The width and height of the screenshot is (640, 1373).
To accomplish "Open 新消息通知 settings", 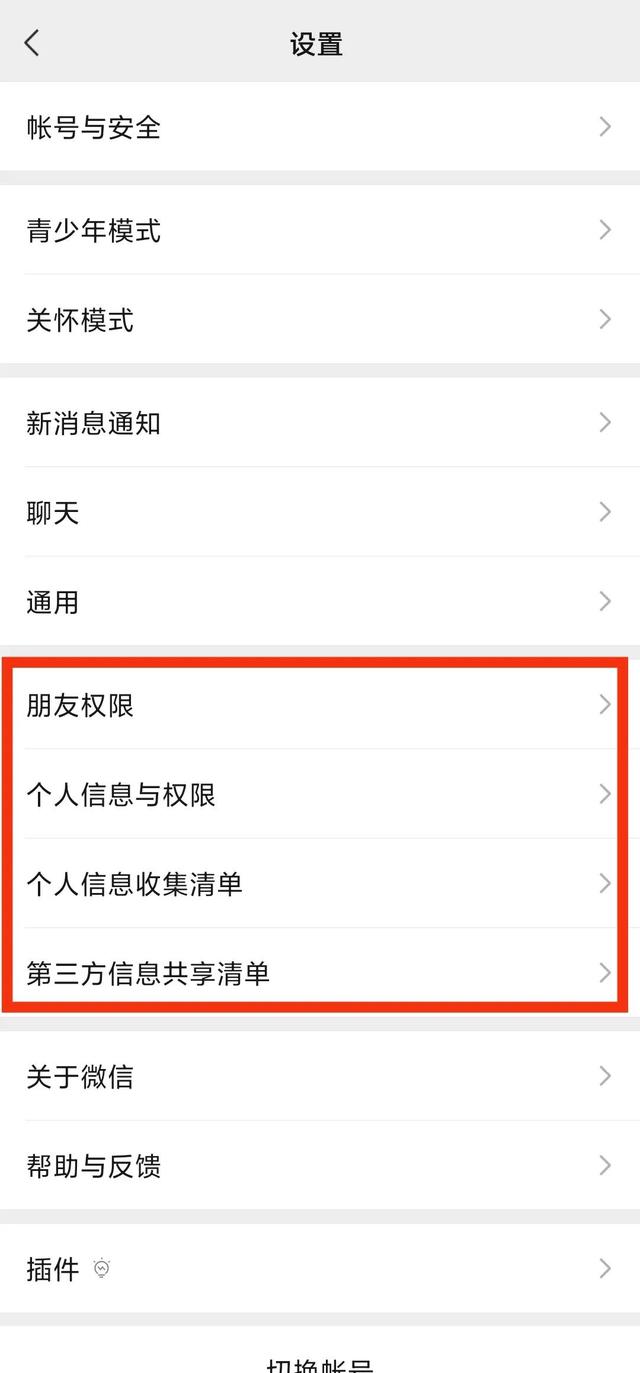I will pos(320,423).
